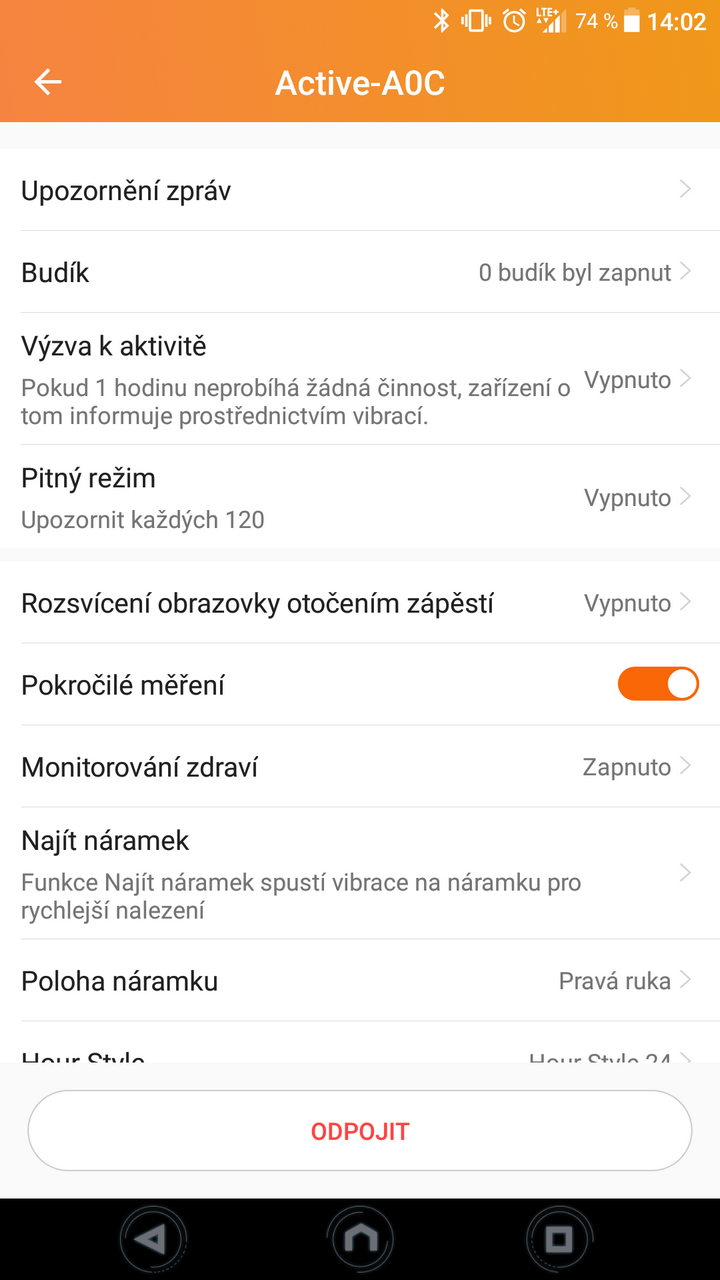This screenshot has height=1280, width=720.
Task: Select Najít náramek to vibrate bracelet
Action: [360, 873]
